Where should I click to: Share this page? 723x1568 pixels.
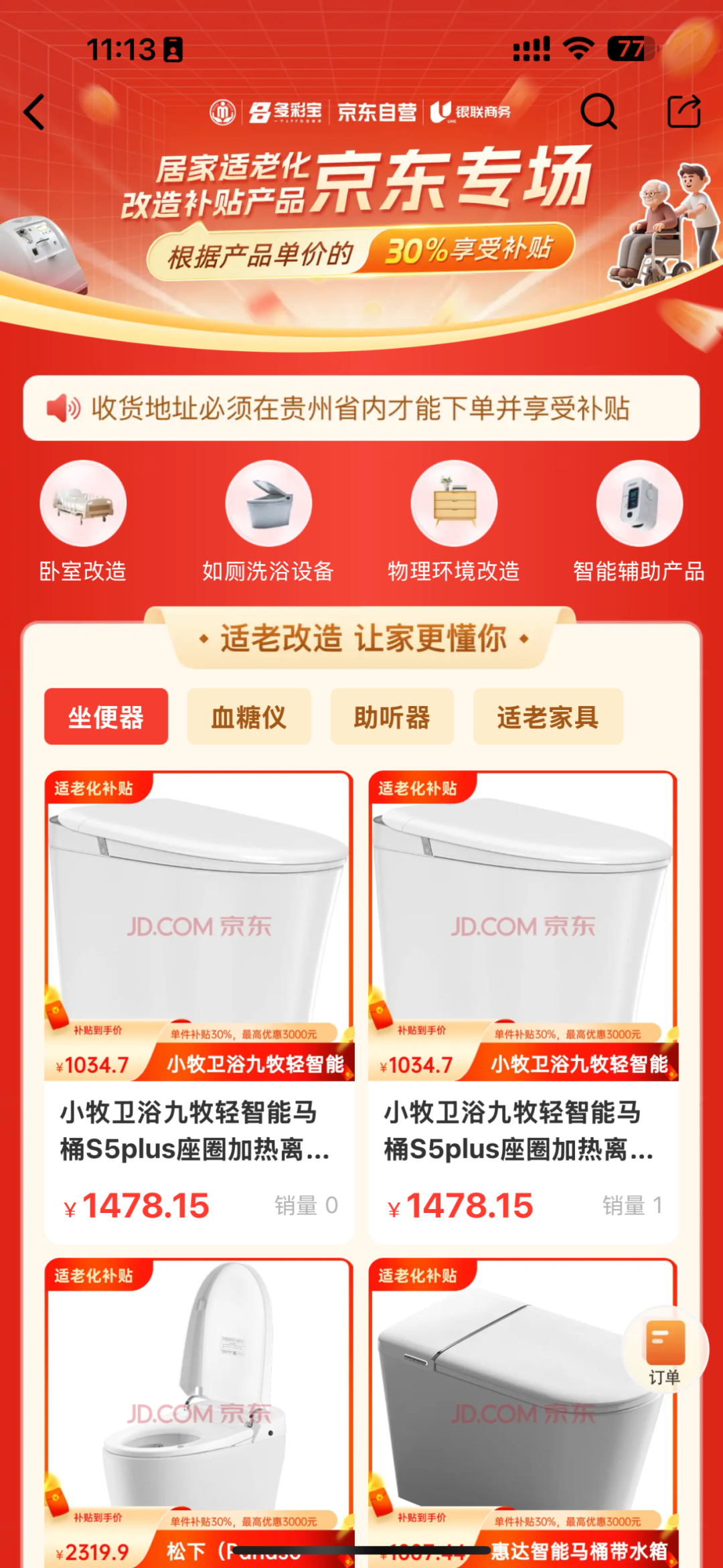click(x=684, y=111)
